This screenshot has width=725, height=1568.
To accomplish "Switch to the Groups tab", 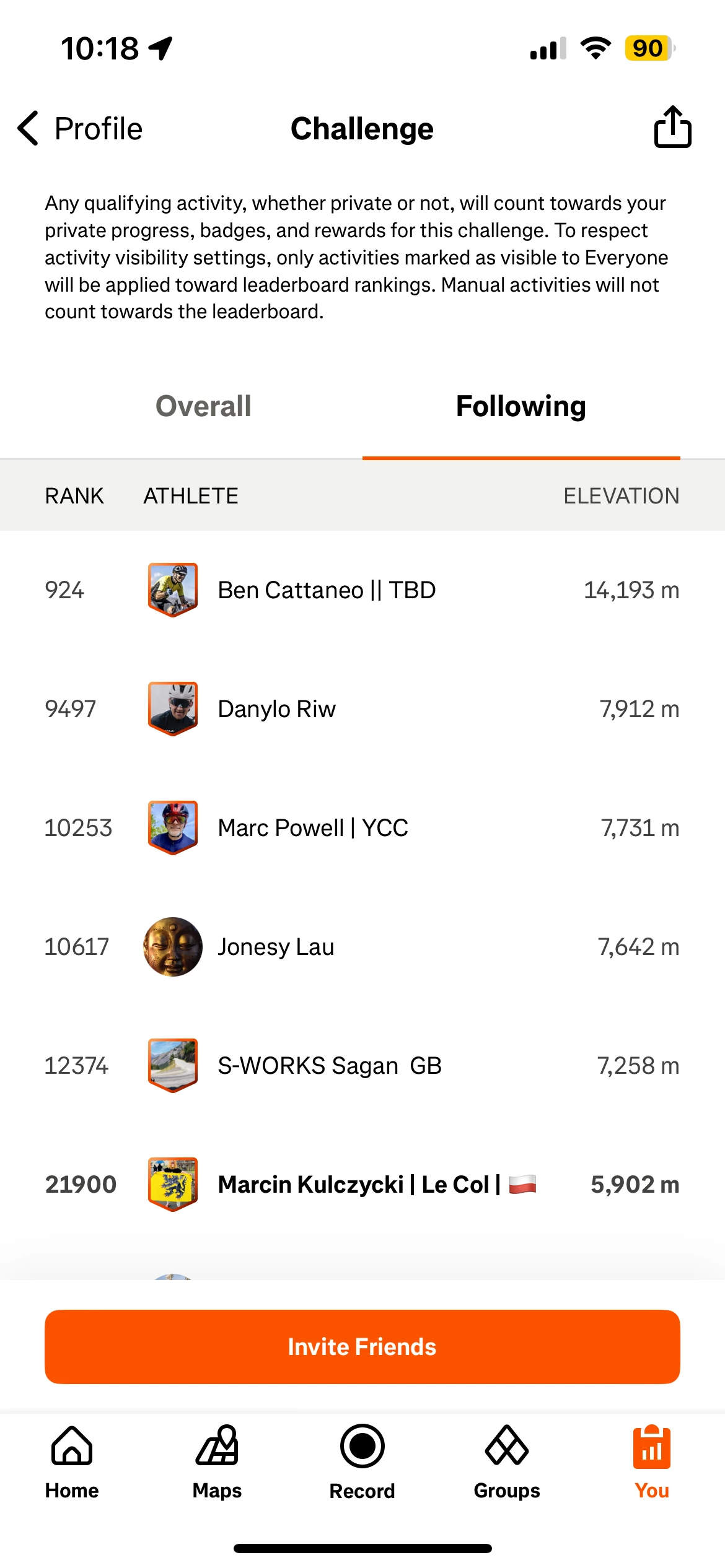I will click(507, 1461).
